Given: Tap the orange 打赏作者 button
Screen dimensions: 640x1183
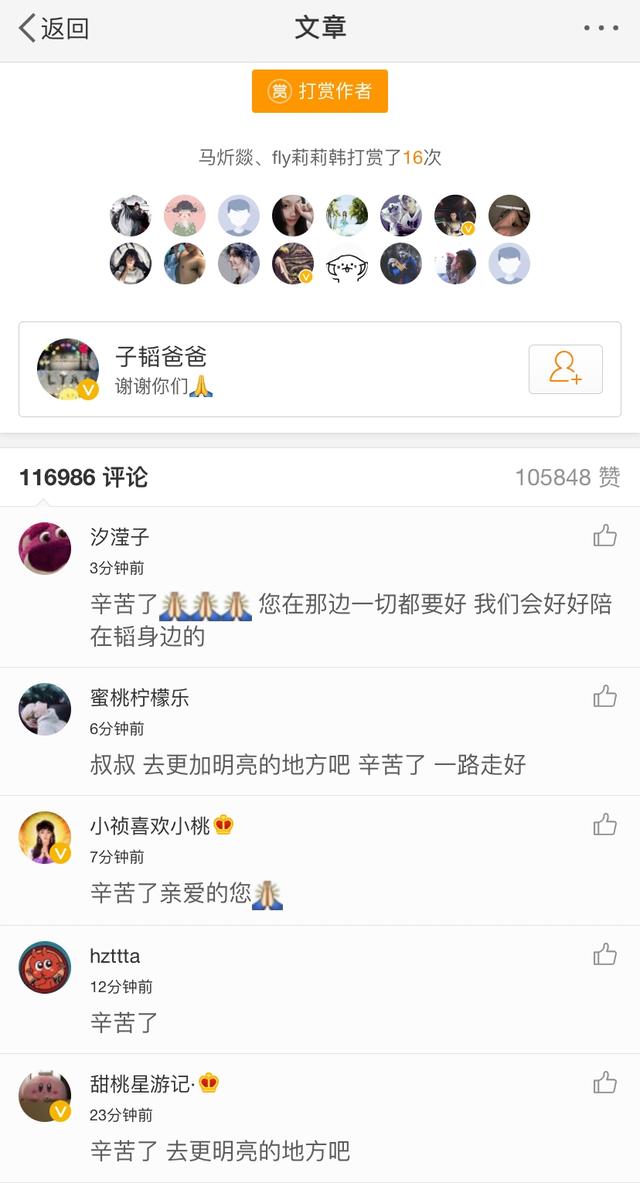Looking at the screenshot, I should [320, 91].
